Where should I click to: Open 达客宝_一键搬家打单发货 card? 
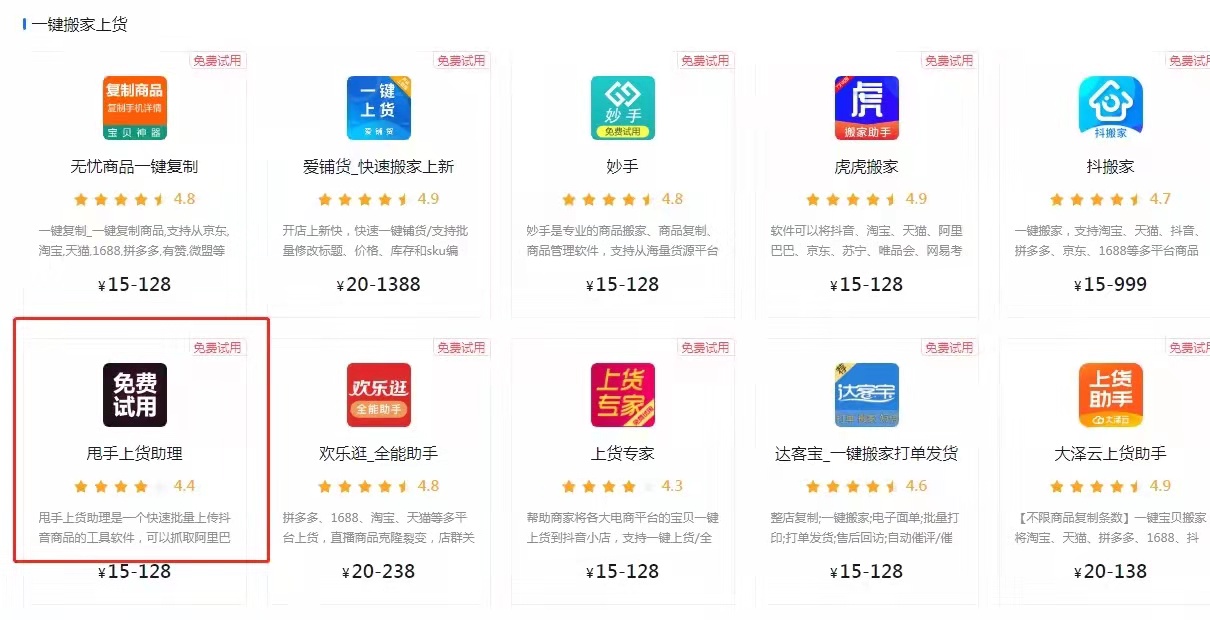click(x=866, y=453)
